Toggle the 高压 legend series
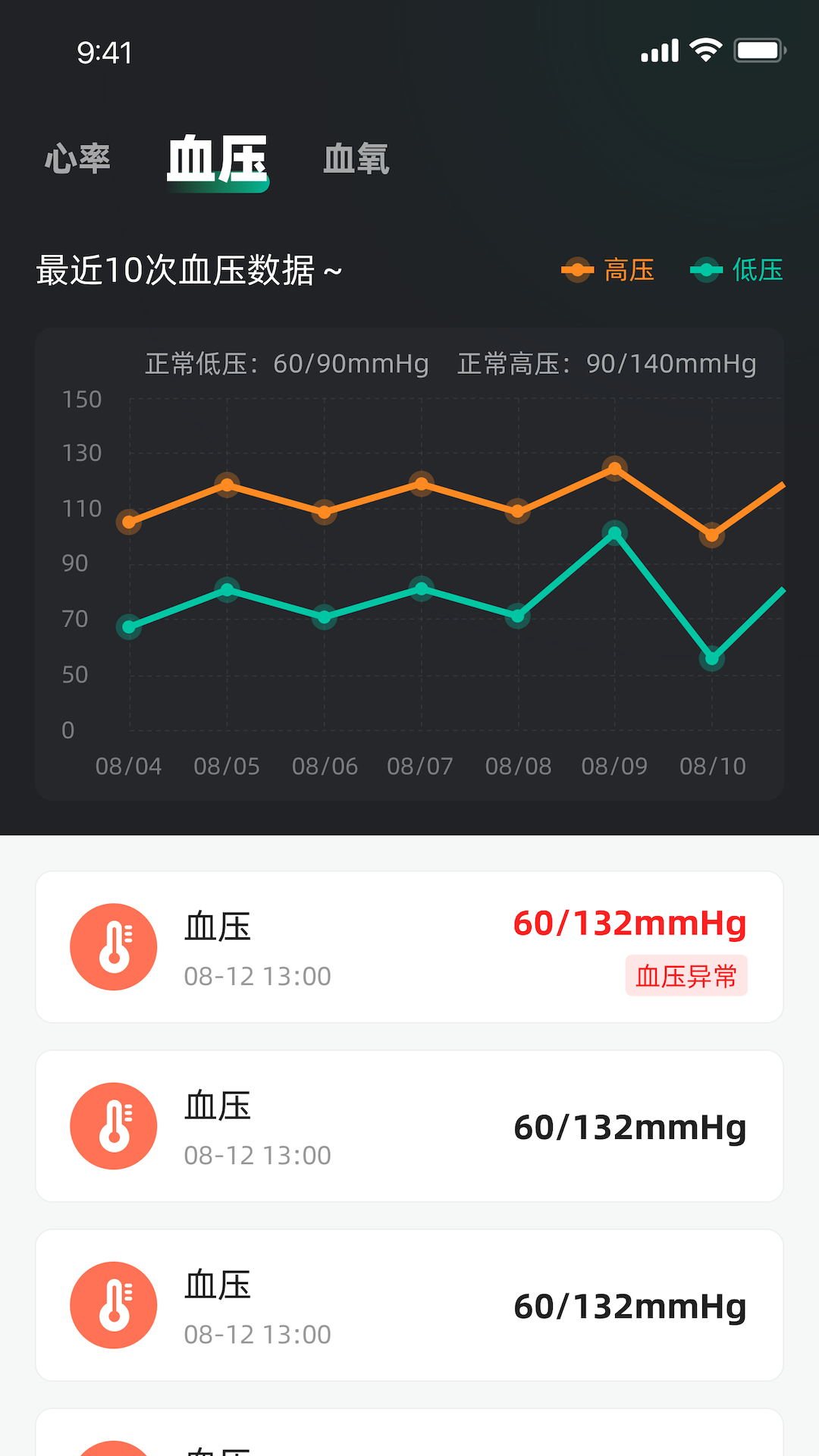The height and width of the screenshot is (1456, 819). click(x=607, y=270)
